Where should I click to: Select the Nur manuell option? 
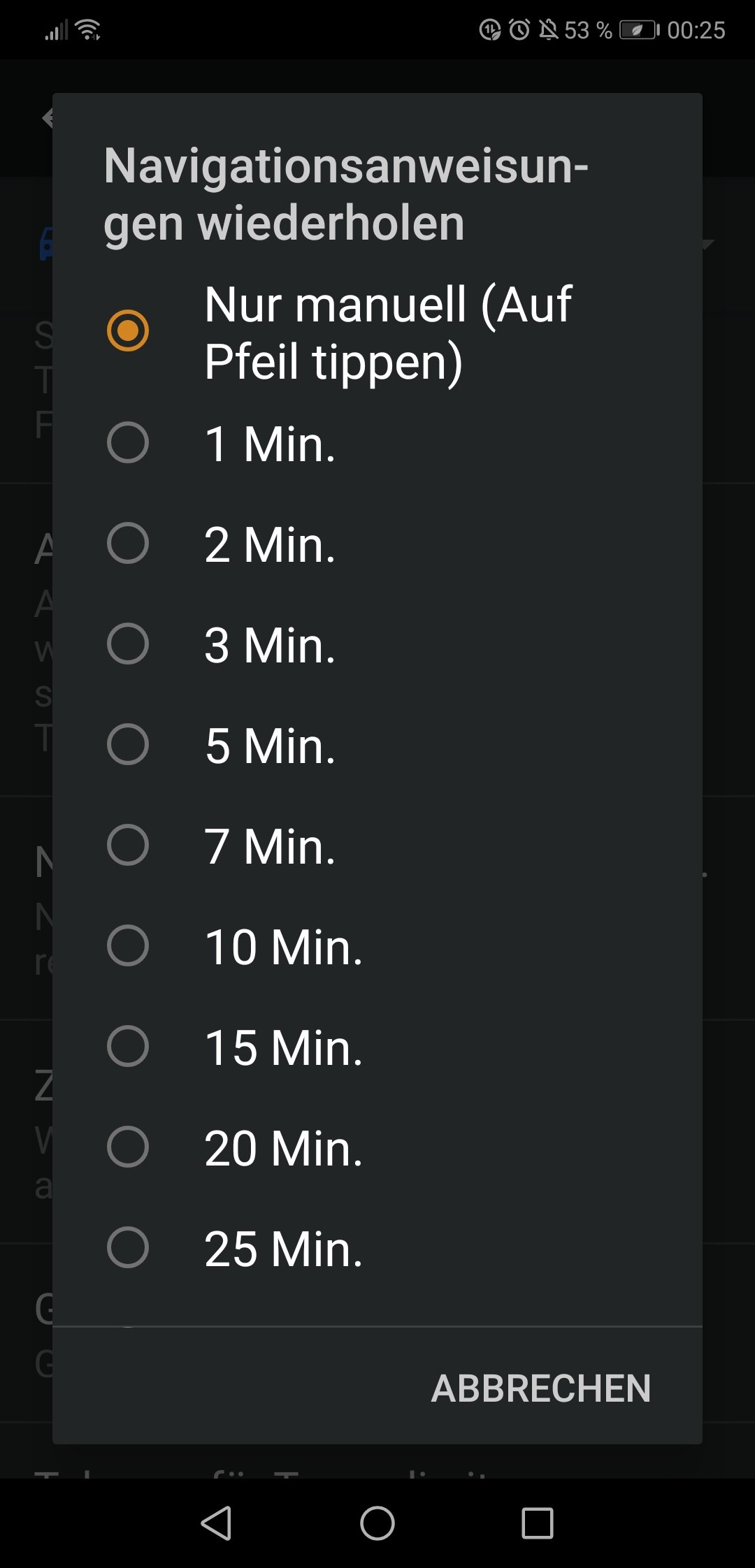(x=377, y=332)
